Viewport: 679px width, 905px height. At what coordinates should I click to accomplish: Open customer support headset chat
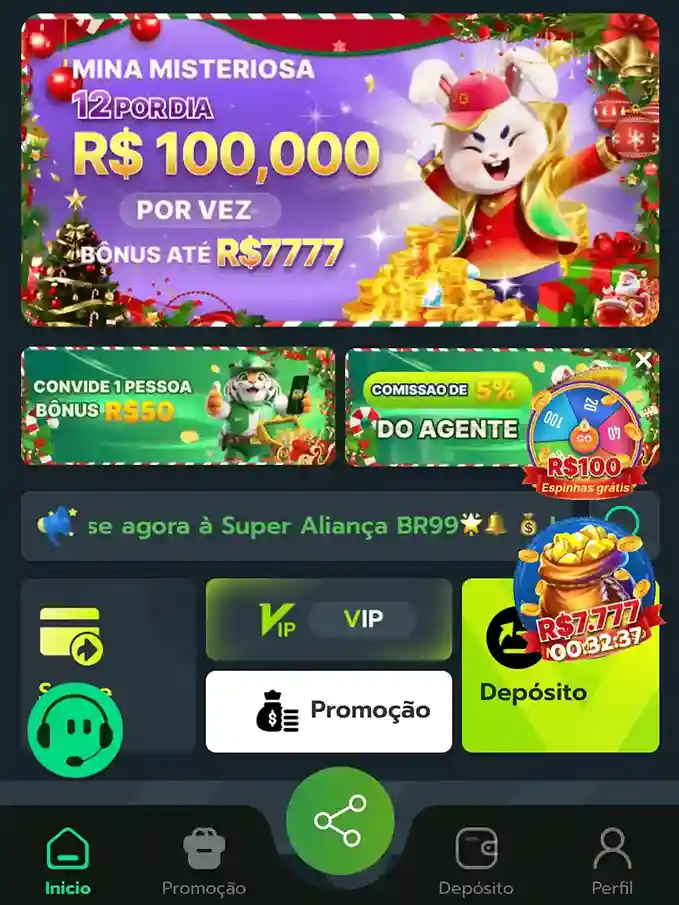coord(75,730)
